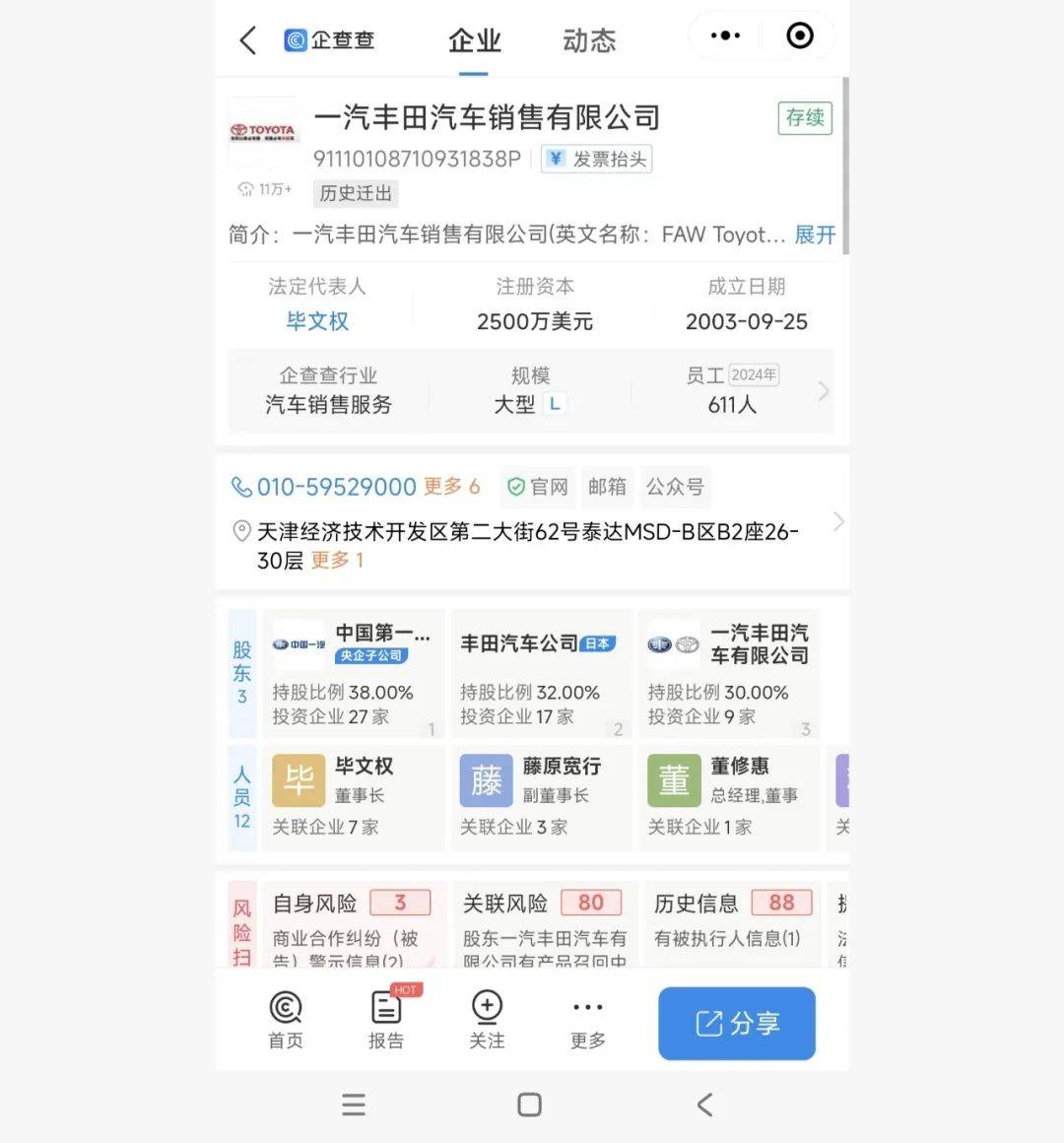Screen dimensions: 1064x1143
Task: Open legal representative 毕文权 link
Action: tap(317, 321)
